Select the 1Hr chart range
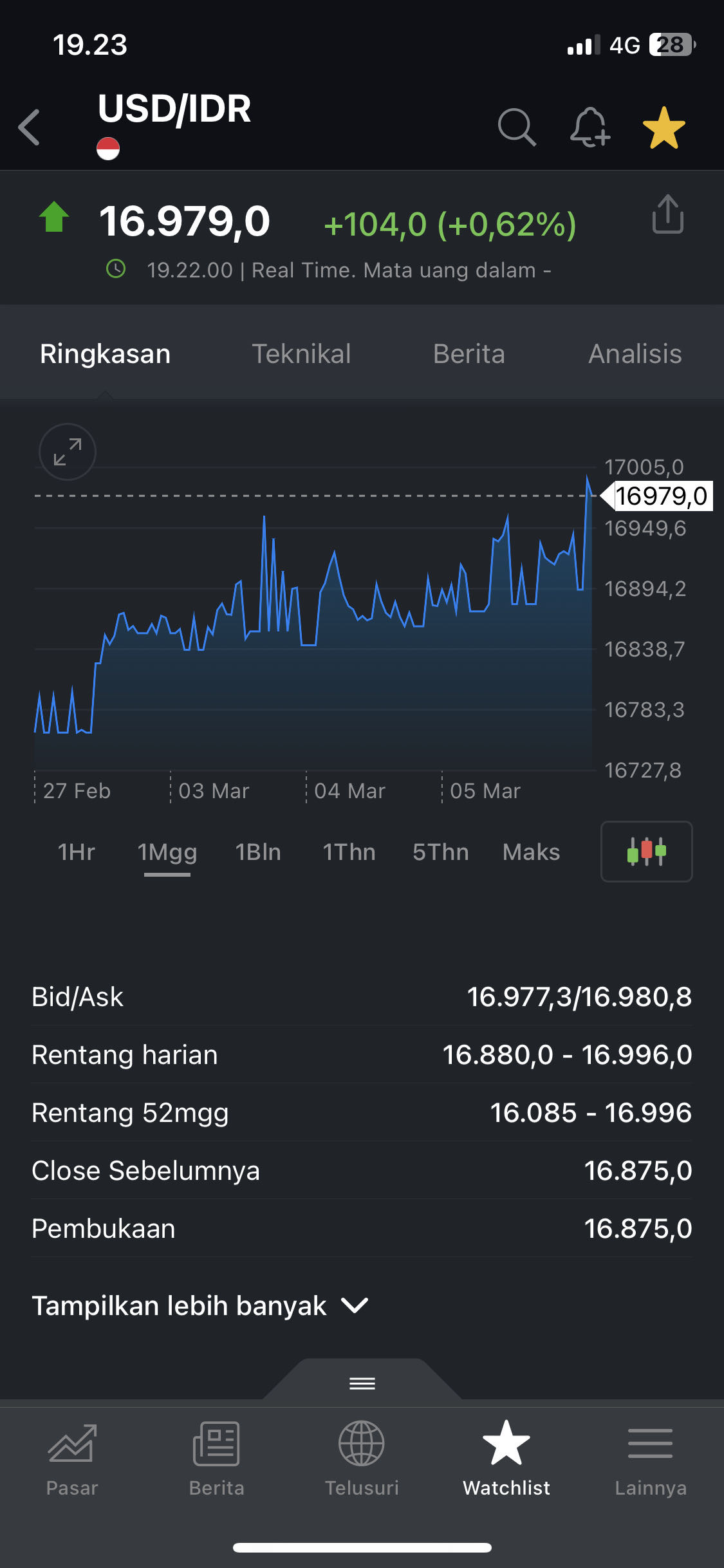The image size is (724, 1568). pyautogui.click(x=76, y=852)
